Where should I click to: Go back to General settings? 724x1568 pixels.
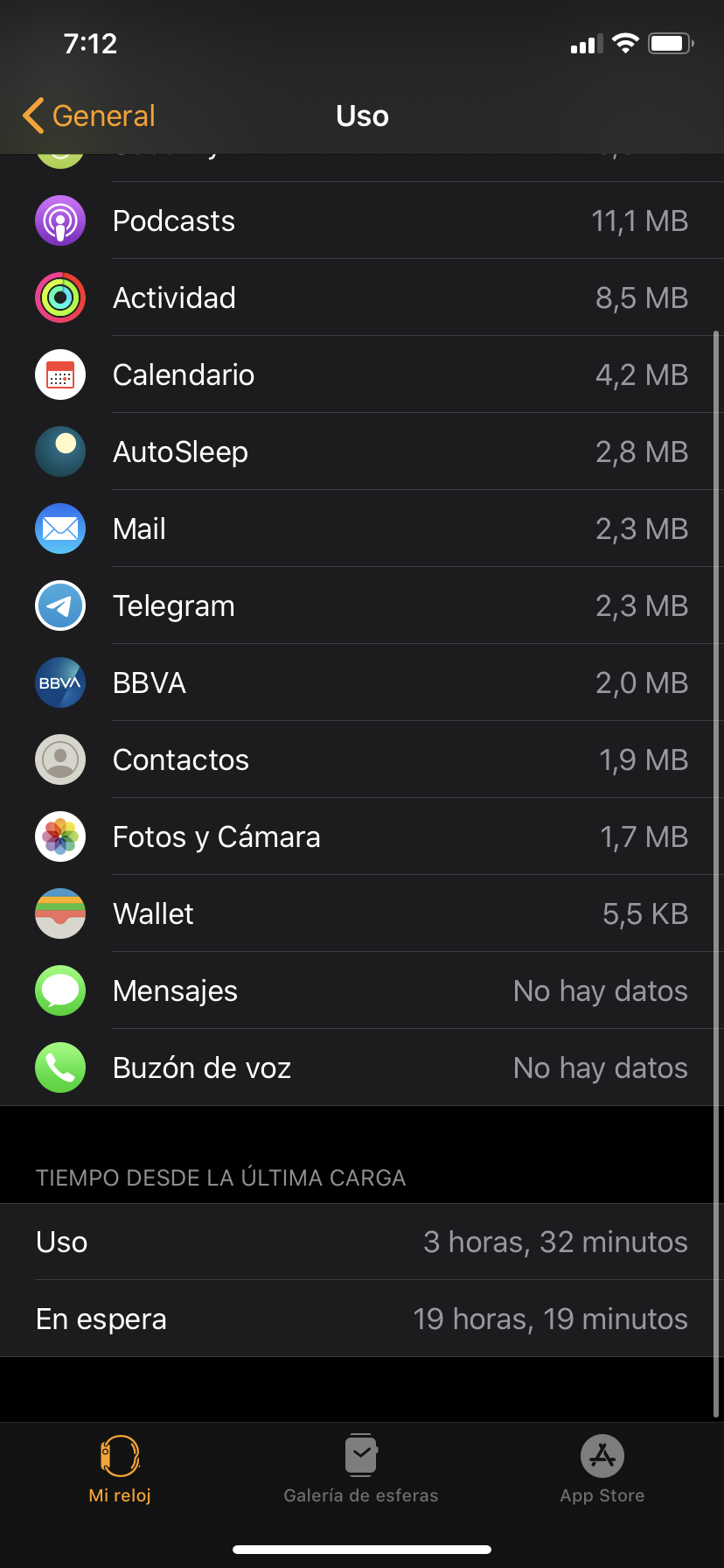point(89,115)
